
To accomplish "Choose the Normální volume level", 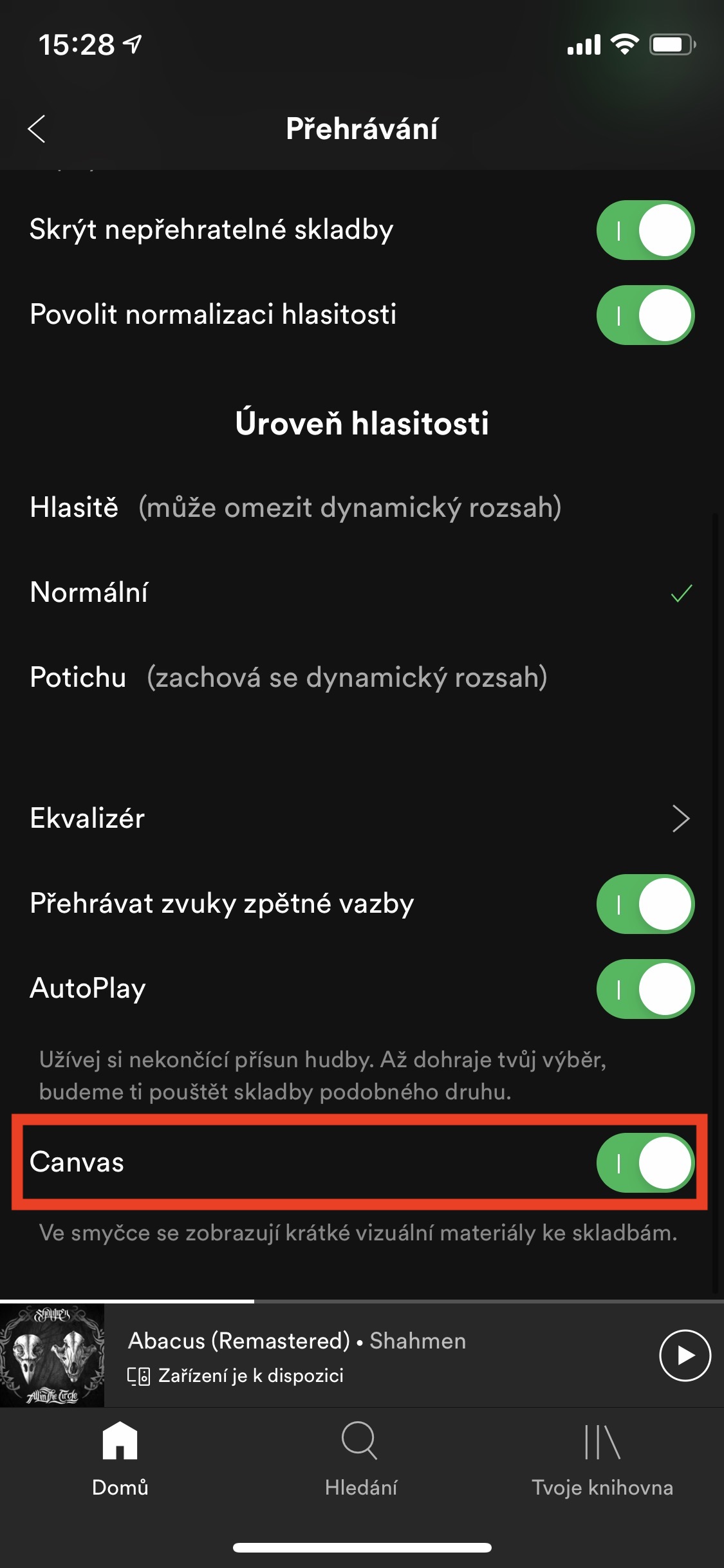I will 362,592.
